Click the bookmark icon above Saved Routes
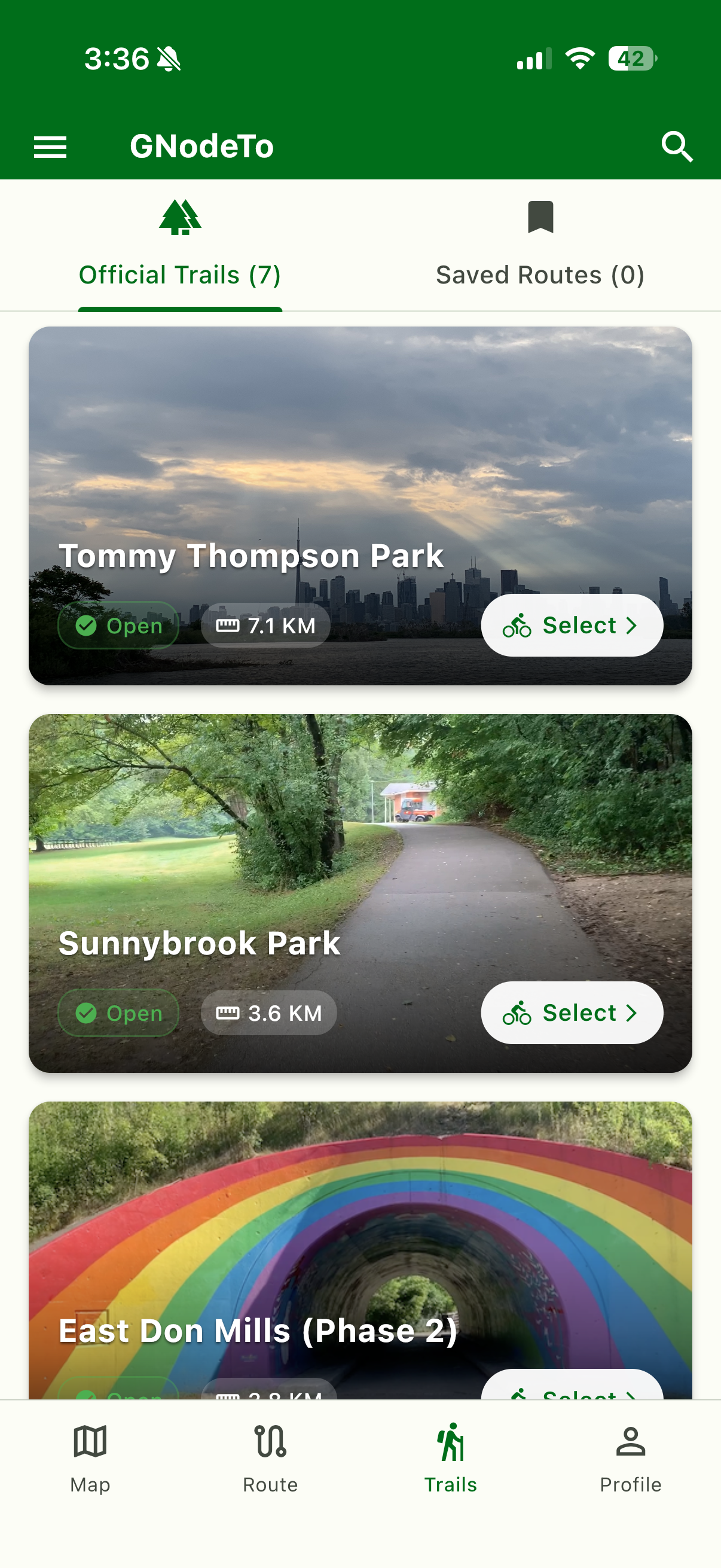This screenshot has height=1568, width=721. pos(540,218)
